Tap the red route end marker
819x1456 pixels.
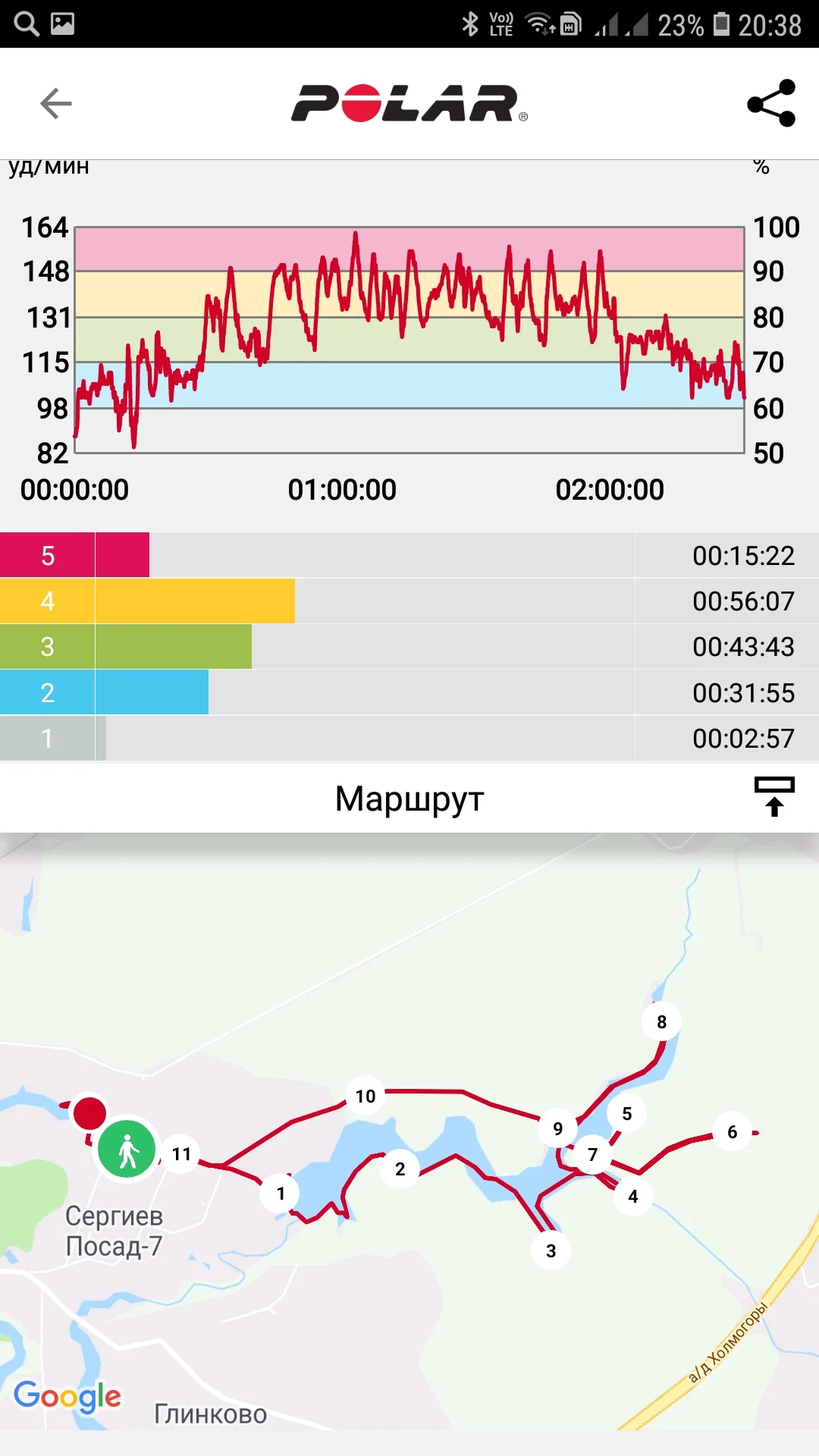tap(89, 1113)
